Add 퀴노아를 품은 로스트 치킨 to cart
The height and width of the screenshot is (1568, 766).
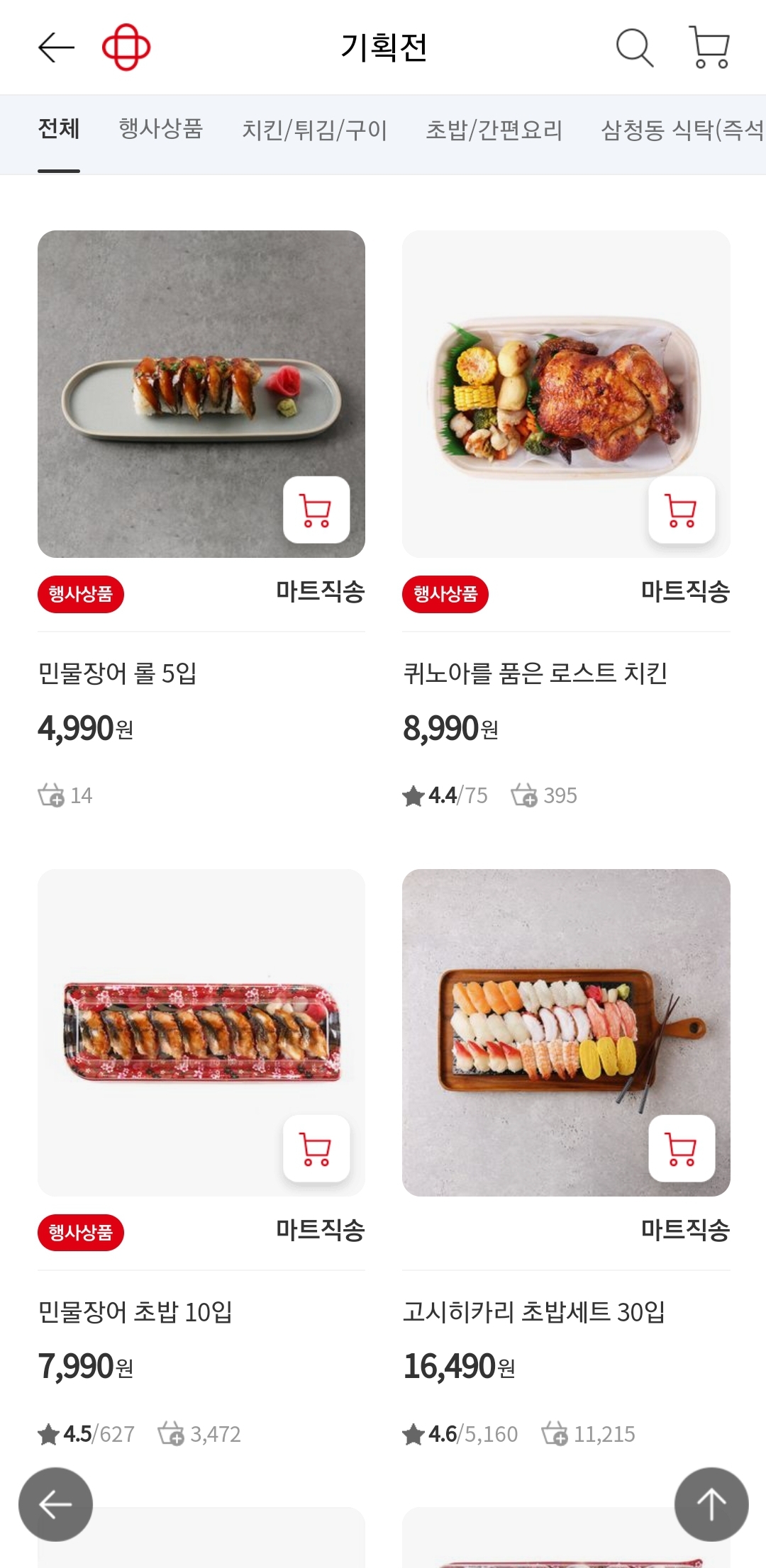682,510
